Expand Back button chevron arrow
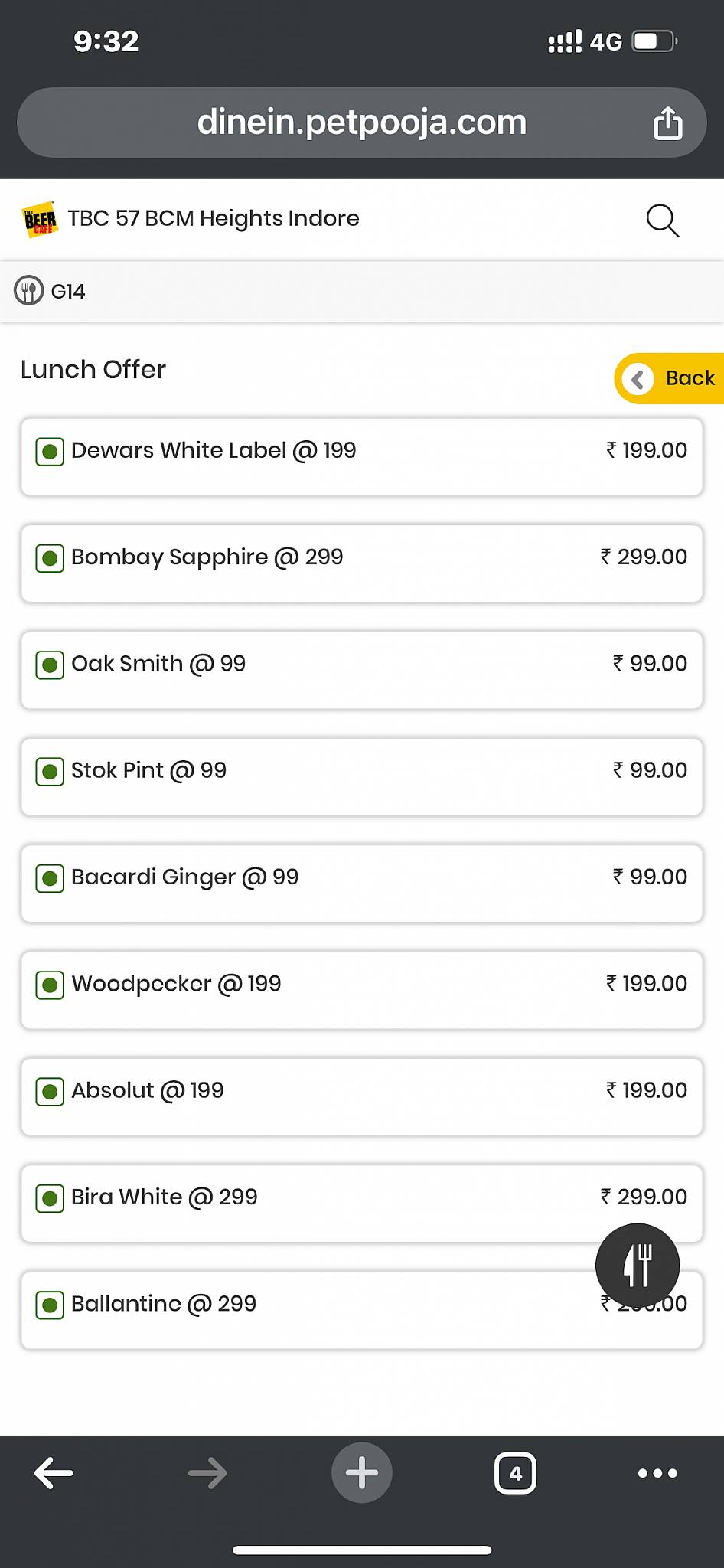This screenshot has height=1568, width=724. pos(639,377)
